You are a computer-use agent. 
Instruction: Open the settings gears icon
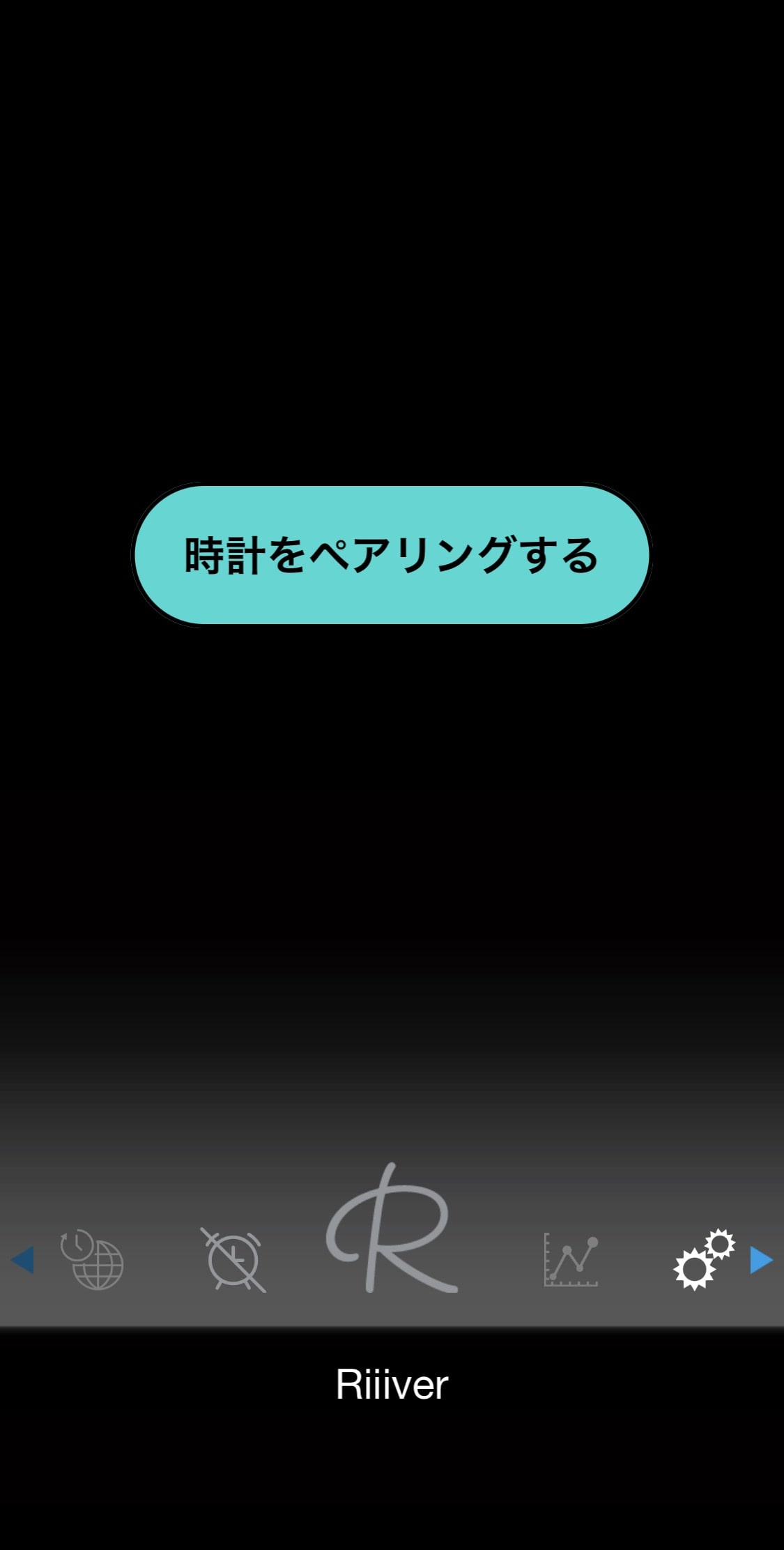705,1259
